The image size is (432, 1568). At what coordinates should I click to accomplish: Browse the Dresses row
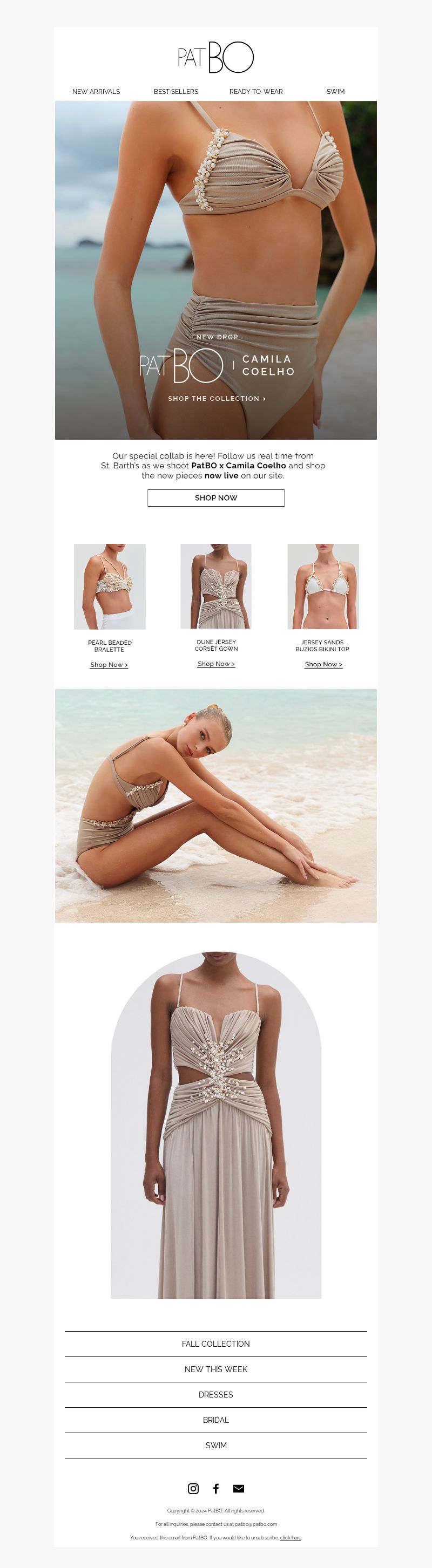point(215,1394)
